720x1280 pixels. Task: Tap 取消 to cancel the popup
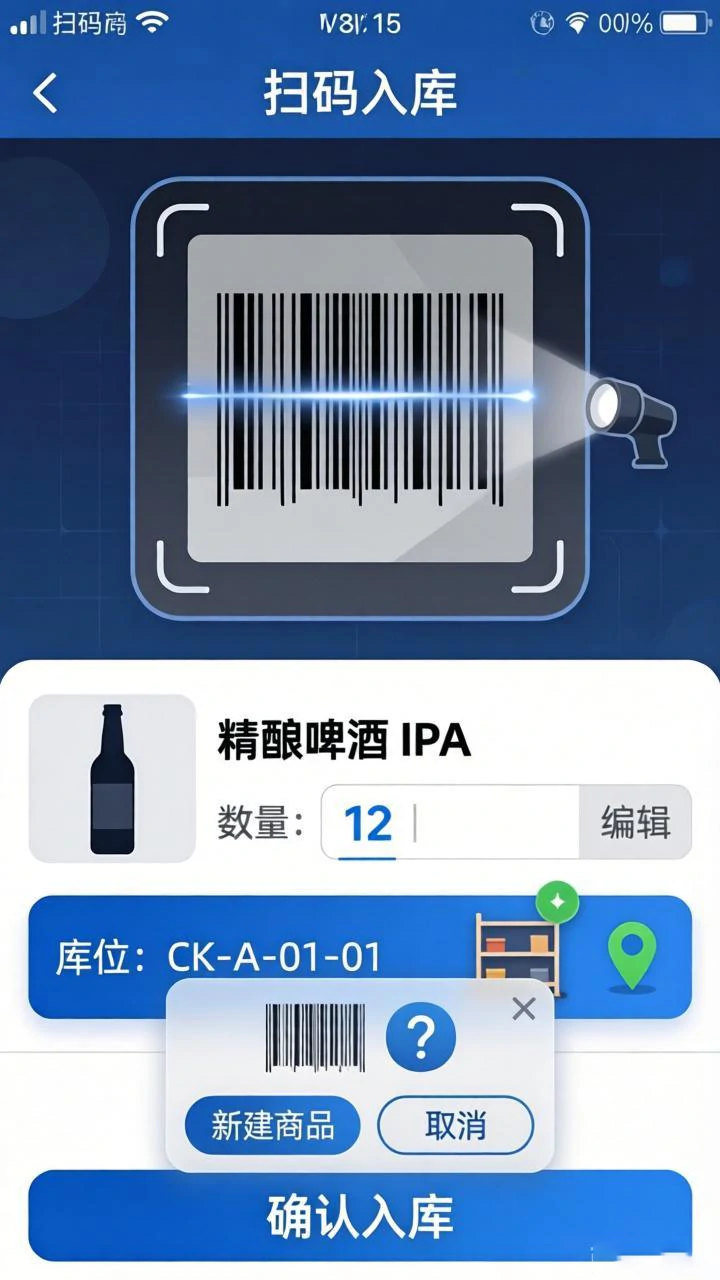455,1125
